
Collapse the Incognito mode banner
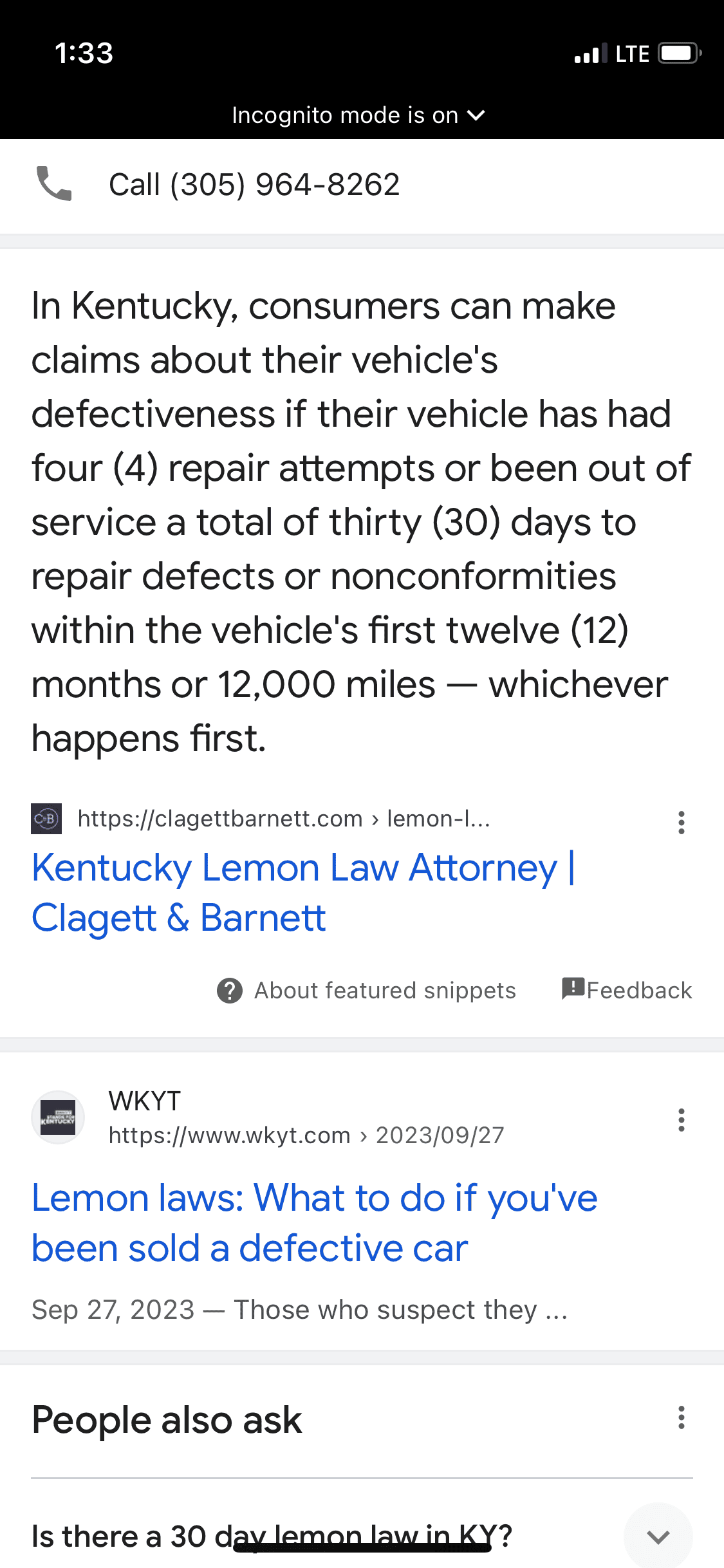tap(477, 115)
